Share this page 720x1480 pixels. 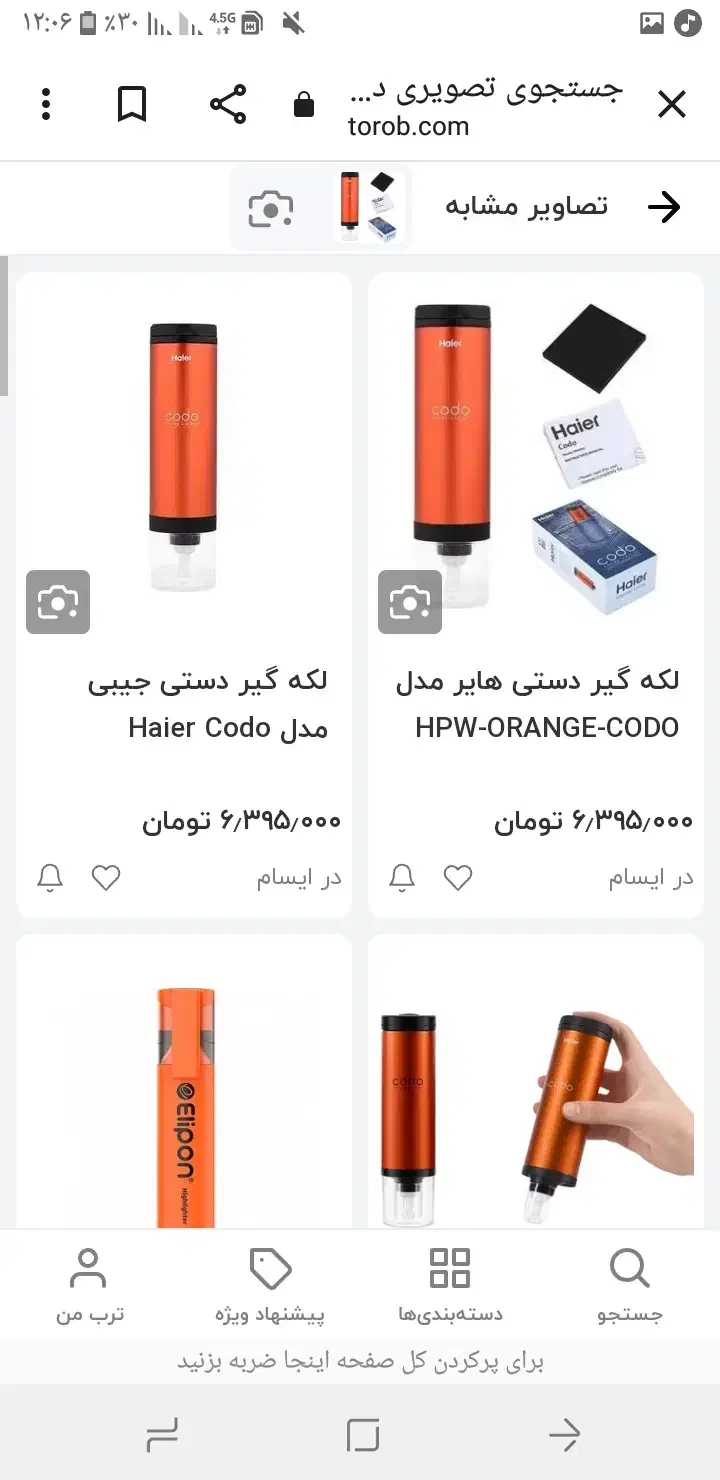228,104
